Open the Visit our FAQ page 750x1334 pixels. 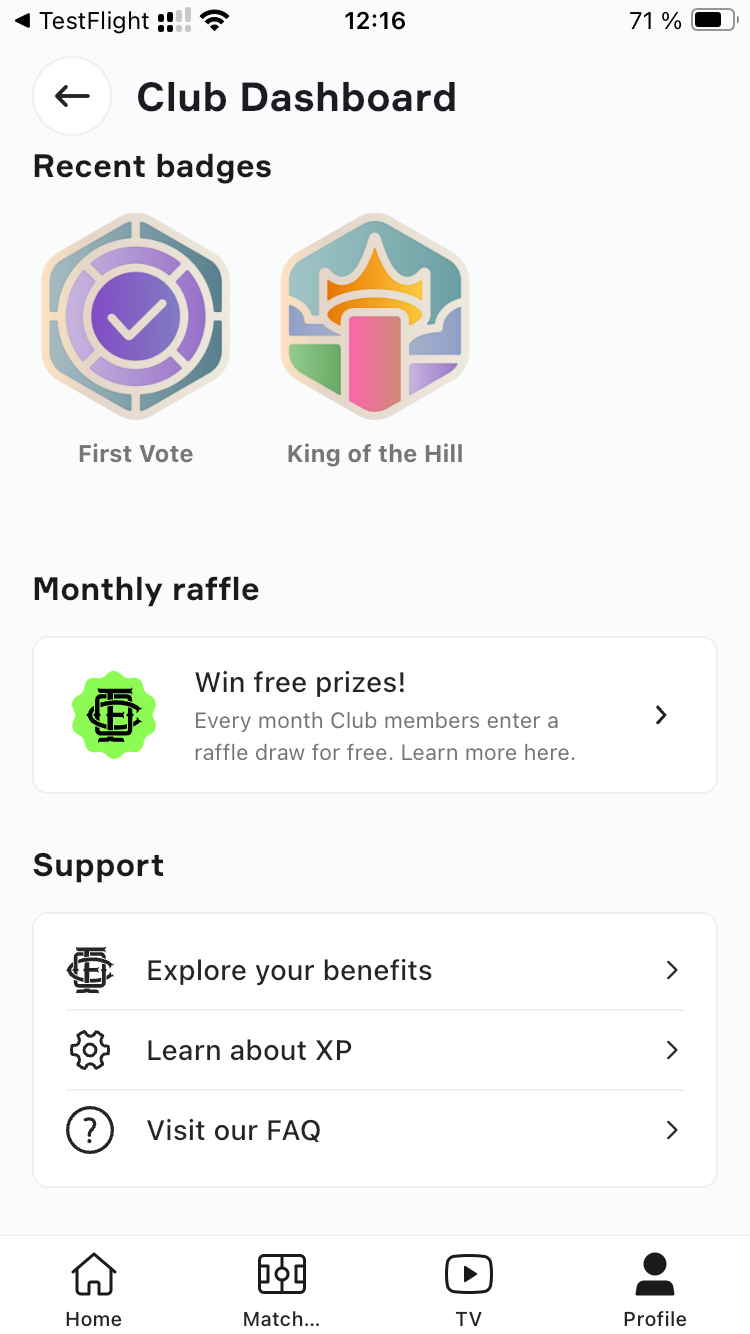tap(375, 1130)
